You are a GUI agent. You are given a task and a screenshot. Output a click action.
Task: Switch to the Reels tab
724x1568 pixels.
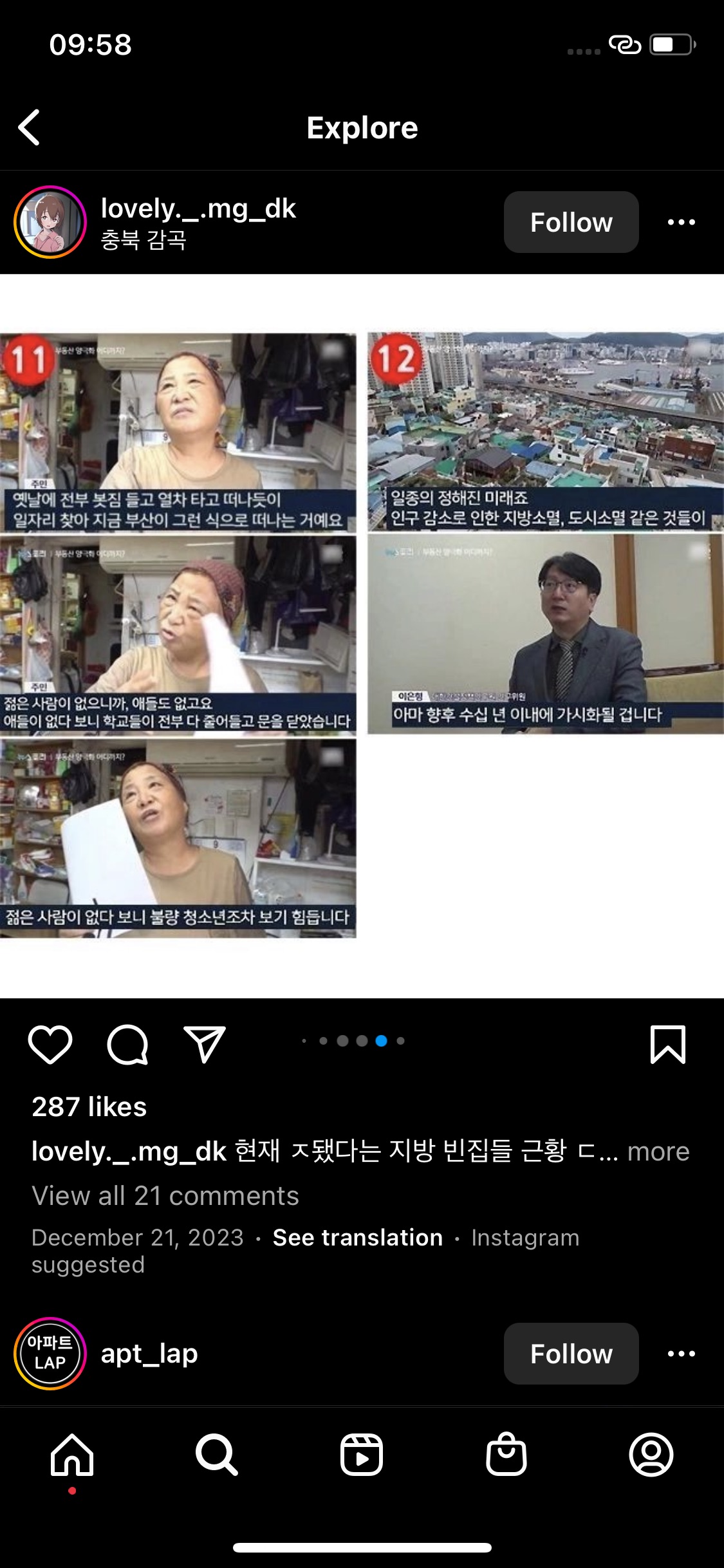coord(362,1455)
